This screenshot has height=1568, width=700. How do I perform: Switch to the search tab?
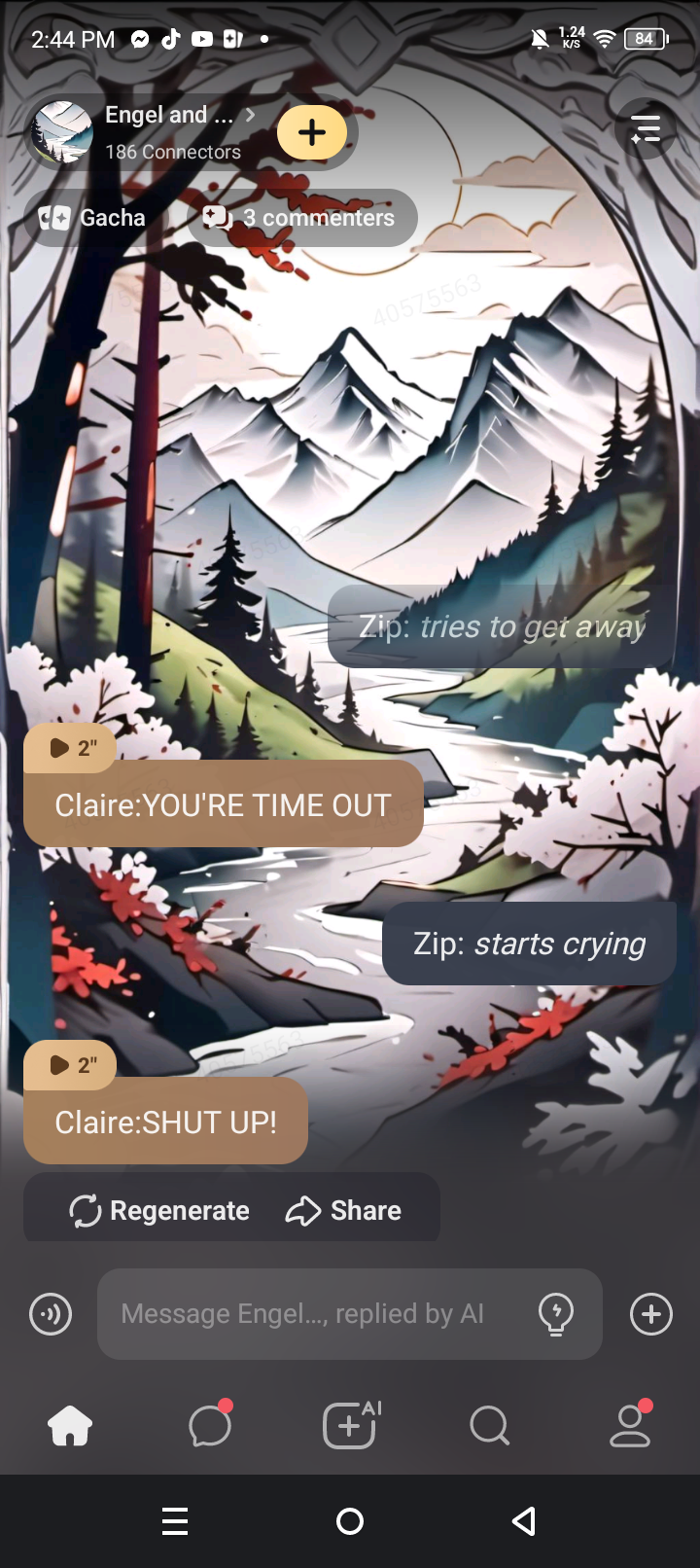click(489, 1426)
